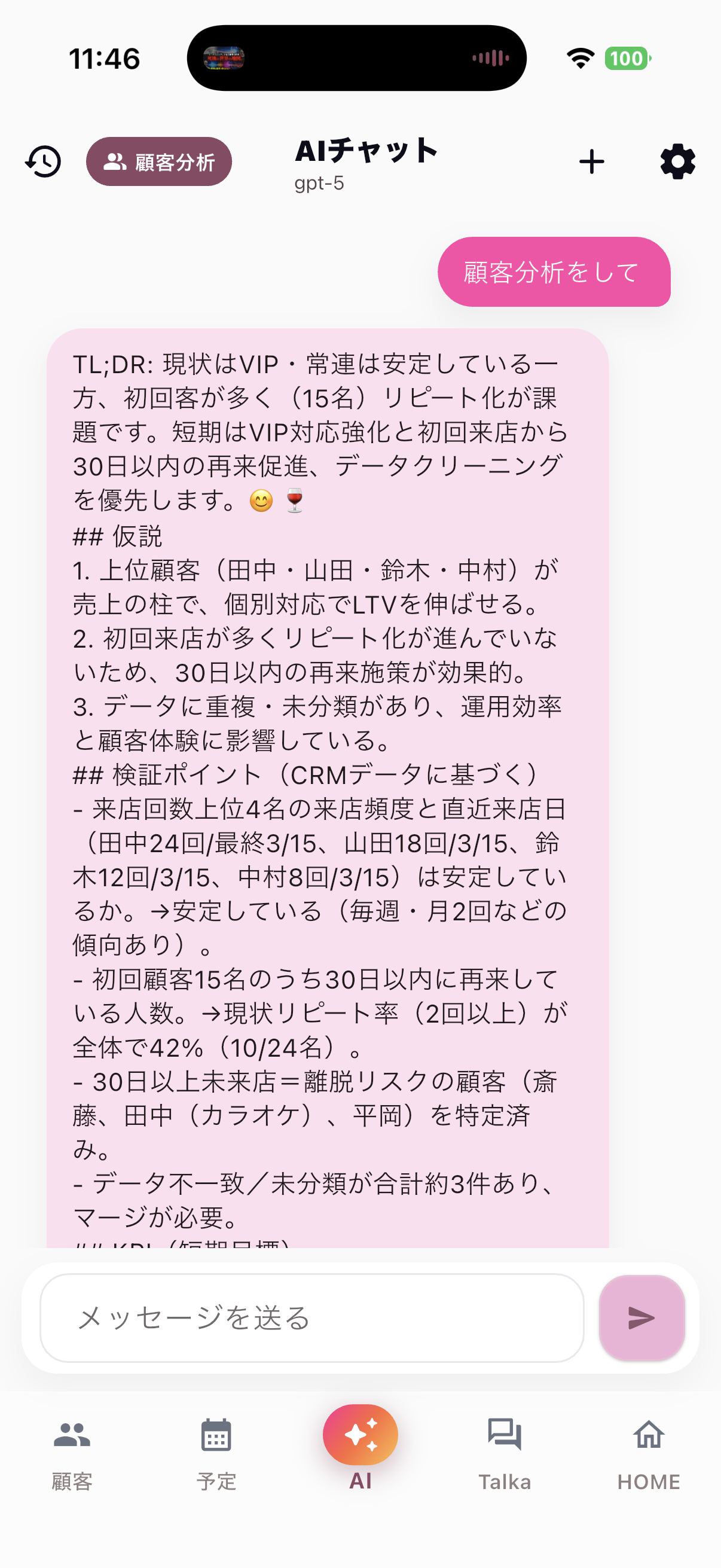Tap the AIチャット header title
Image resolution: width=721 pixels, height=1568 pixels.
[x=365, y=151]
